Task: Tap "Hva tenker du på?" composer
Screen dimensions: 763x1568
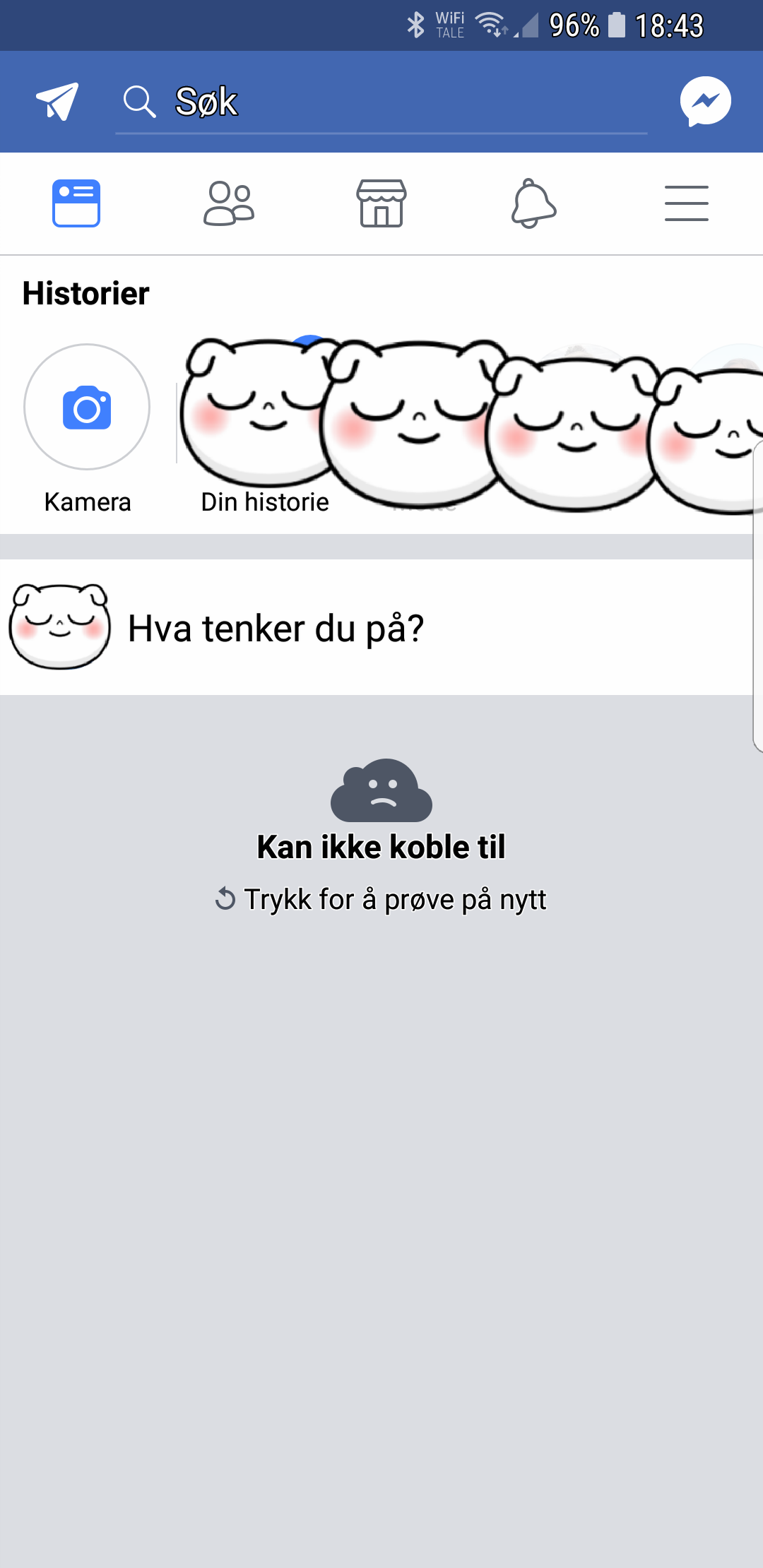Action: pos(381,628)
